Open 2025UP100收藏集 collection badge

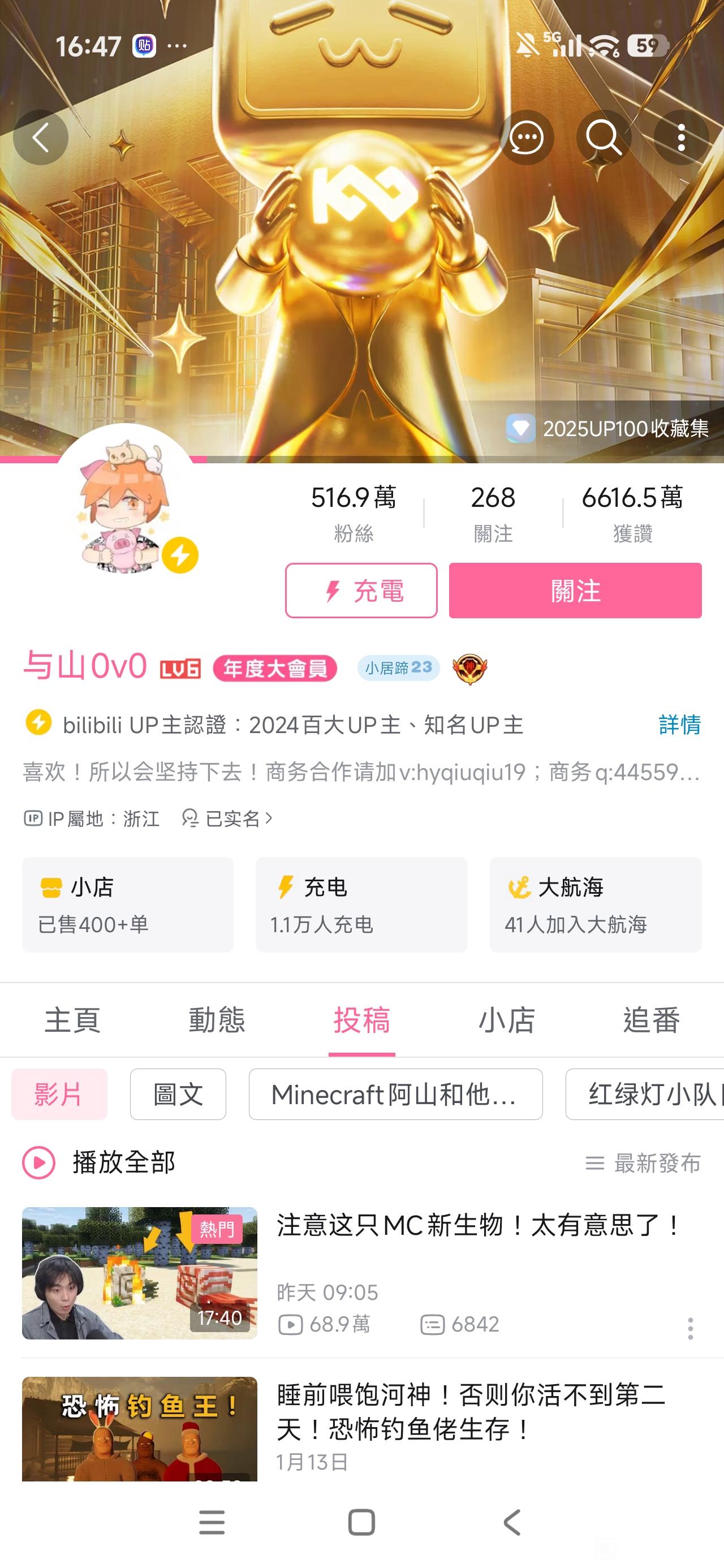click(x=607, y=429)
